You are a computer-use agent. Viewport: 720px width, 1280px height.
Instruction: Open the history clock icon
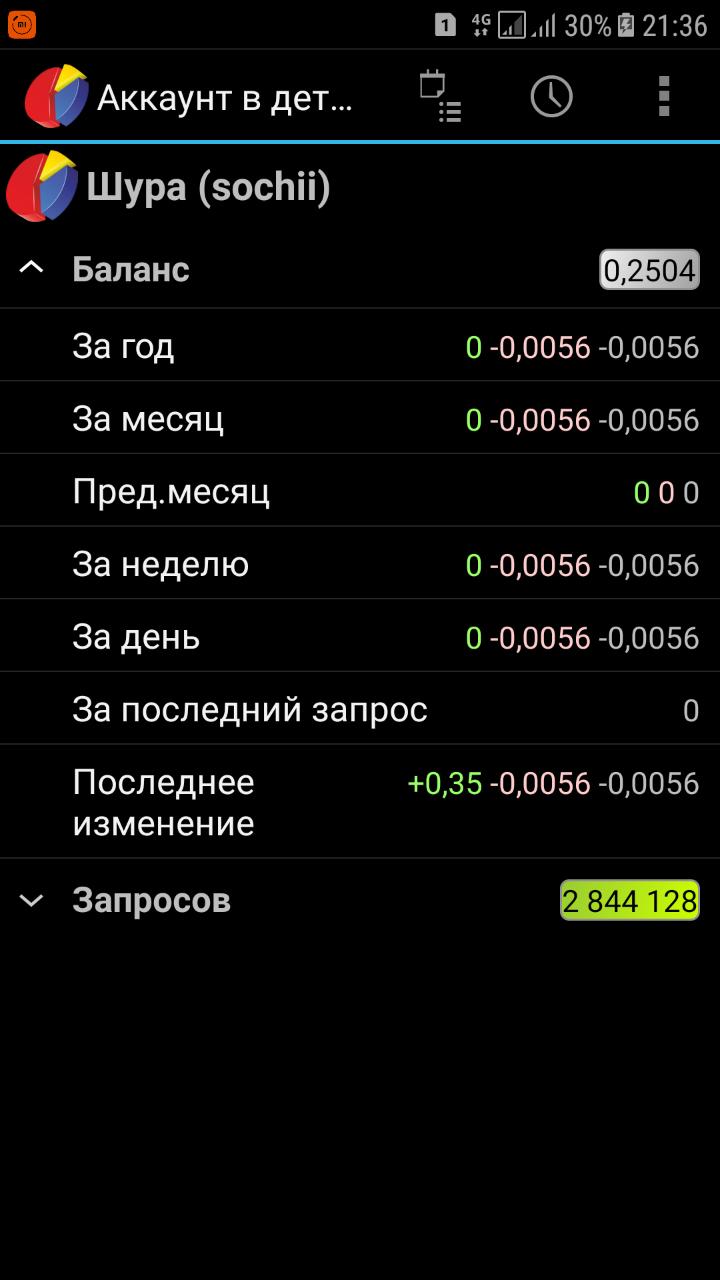tap(551, 97)
